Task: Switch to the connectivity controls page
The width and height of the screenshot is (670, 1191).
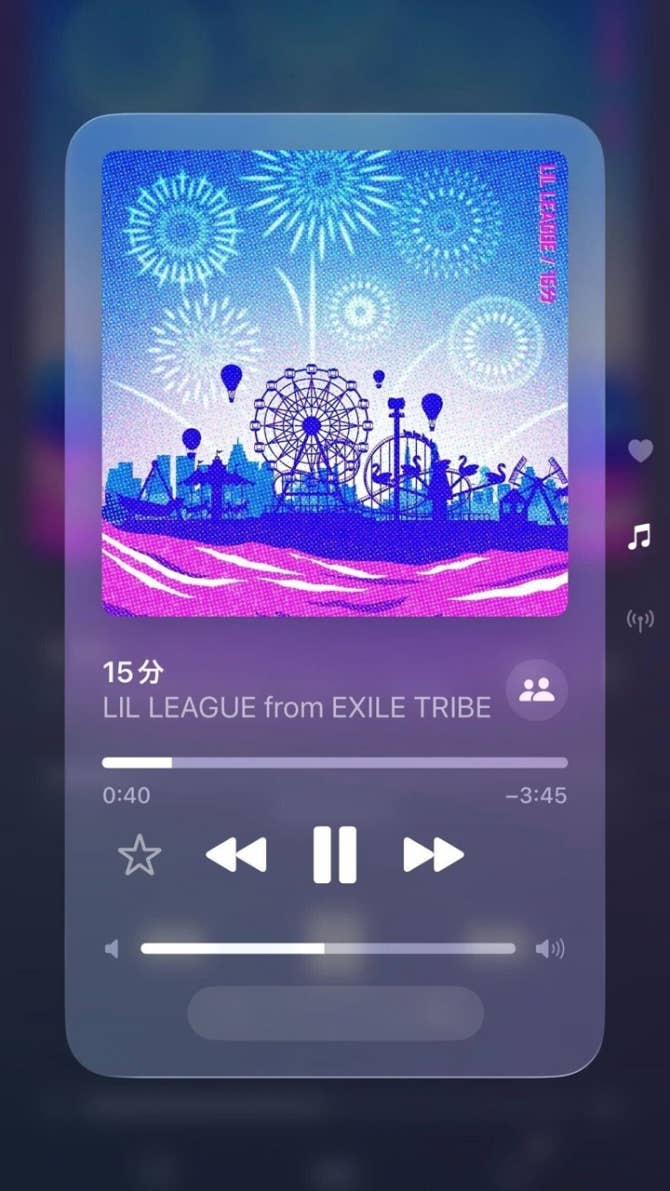Action: click(x=640, y=621)
